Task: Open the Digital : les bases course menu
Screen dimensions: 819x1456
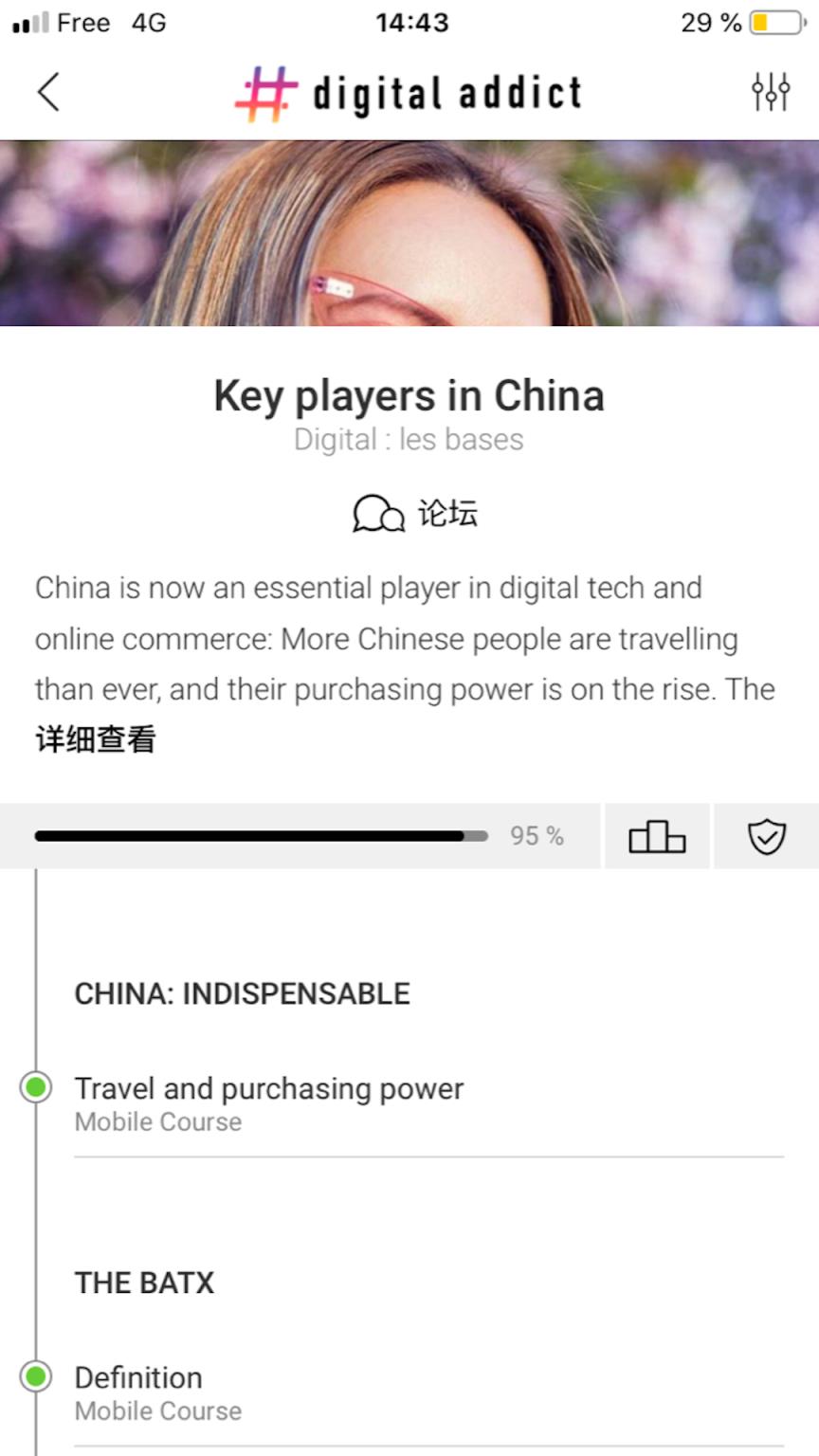Action: 409,439
